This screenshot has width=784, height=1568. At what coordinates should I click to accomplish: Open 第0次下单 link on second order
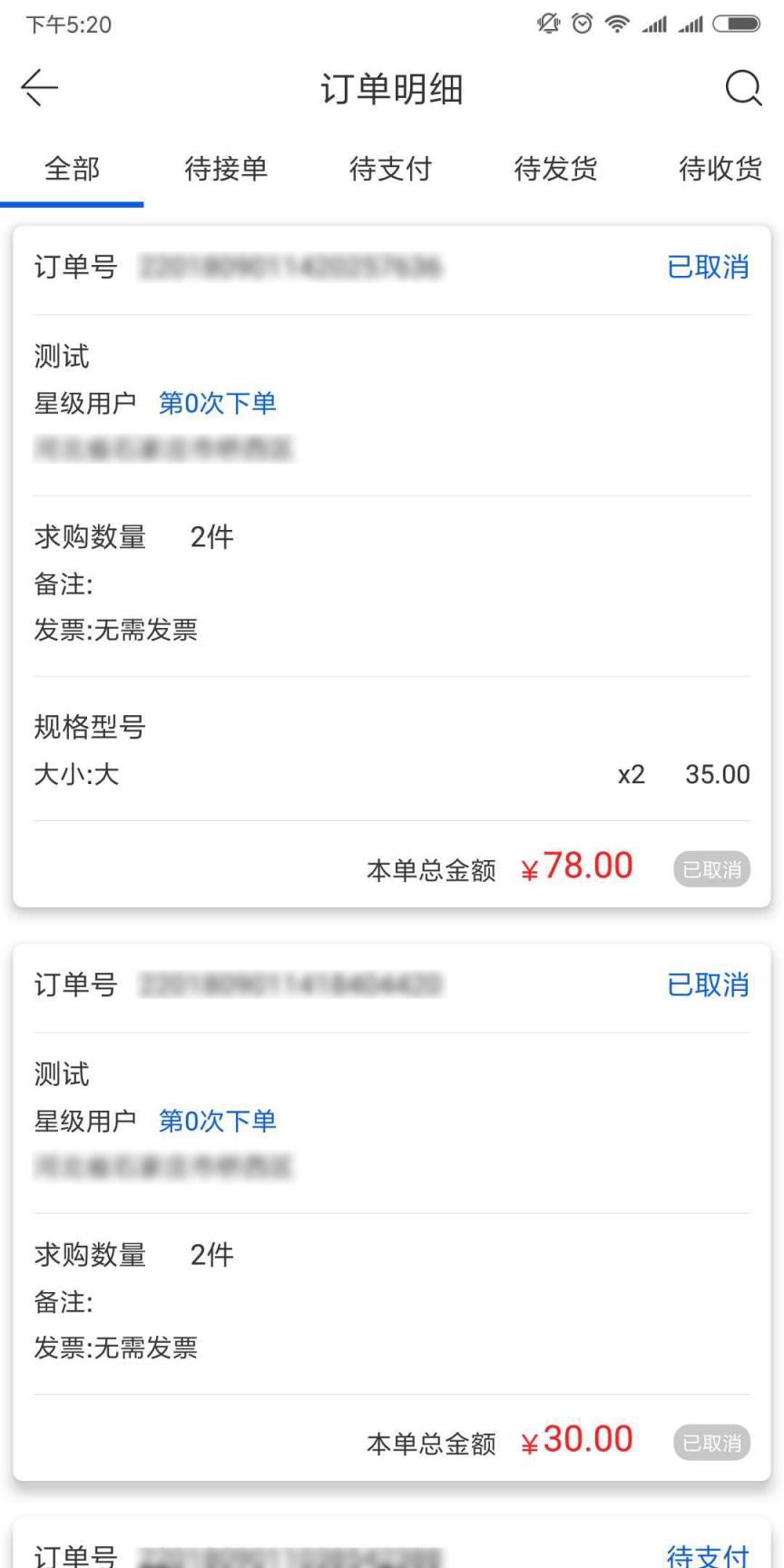[x=217, y=1122]
